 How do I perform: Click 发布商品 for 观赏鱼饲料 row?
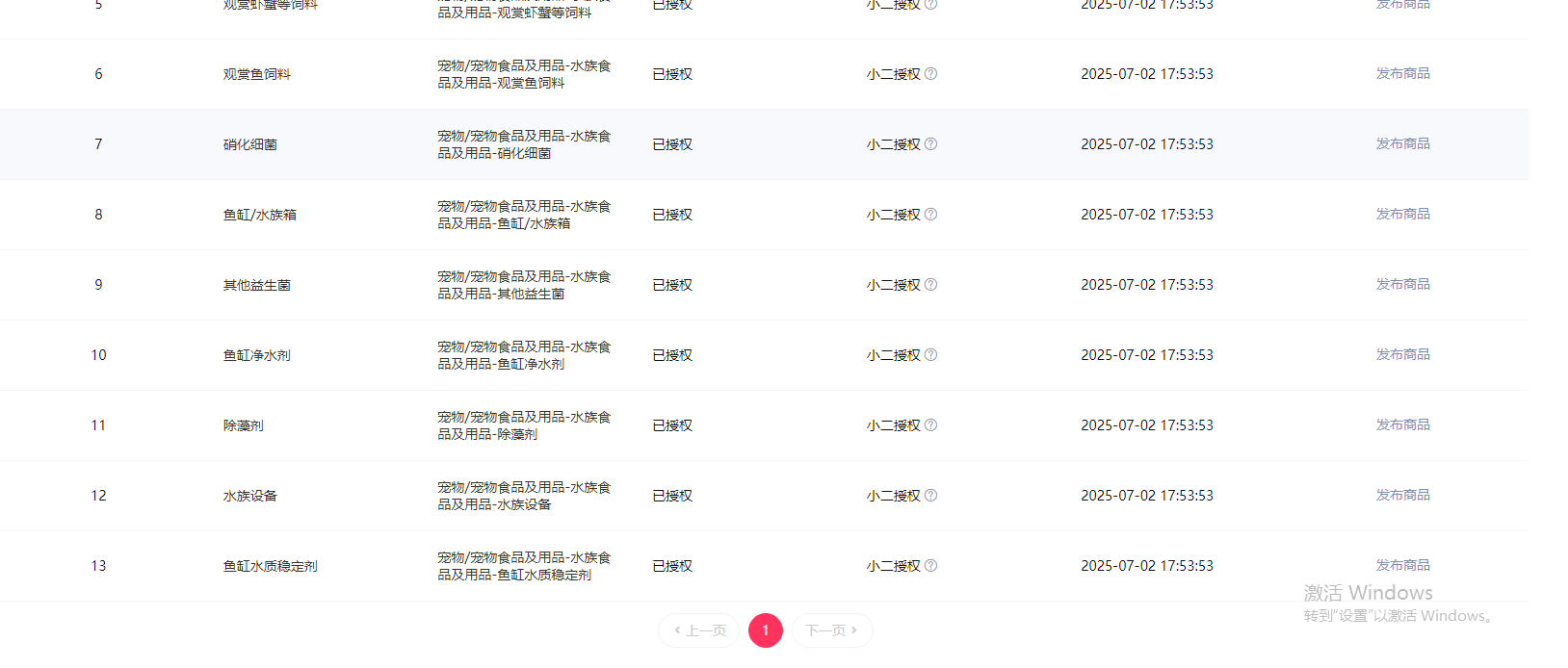point(1402,73)
